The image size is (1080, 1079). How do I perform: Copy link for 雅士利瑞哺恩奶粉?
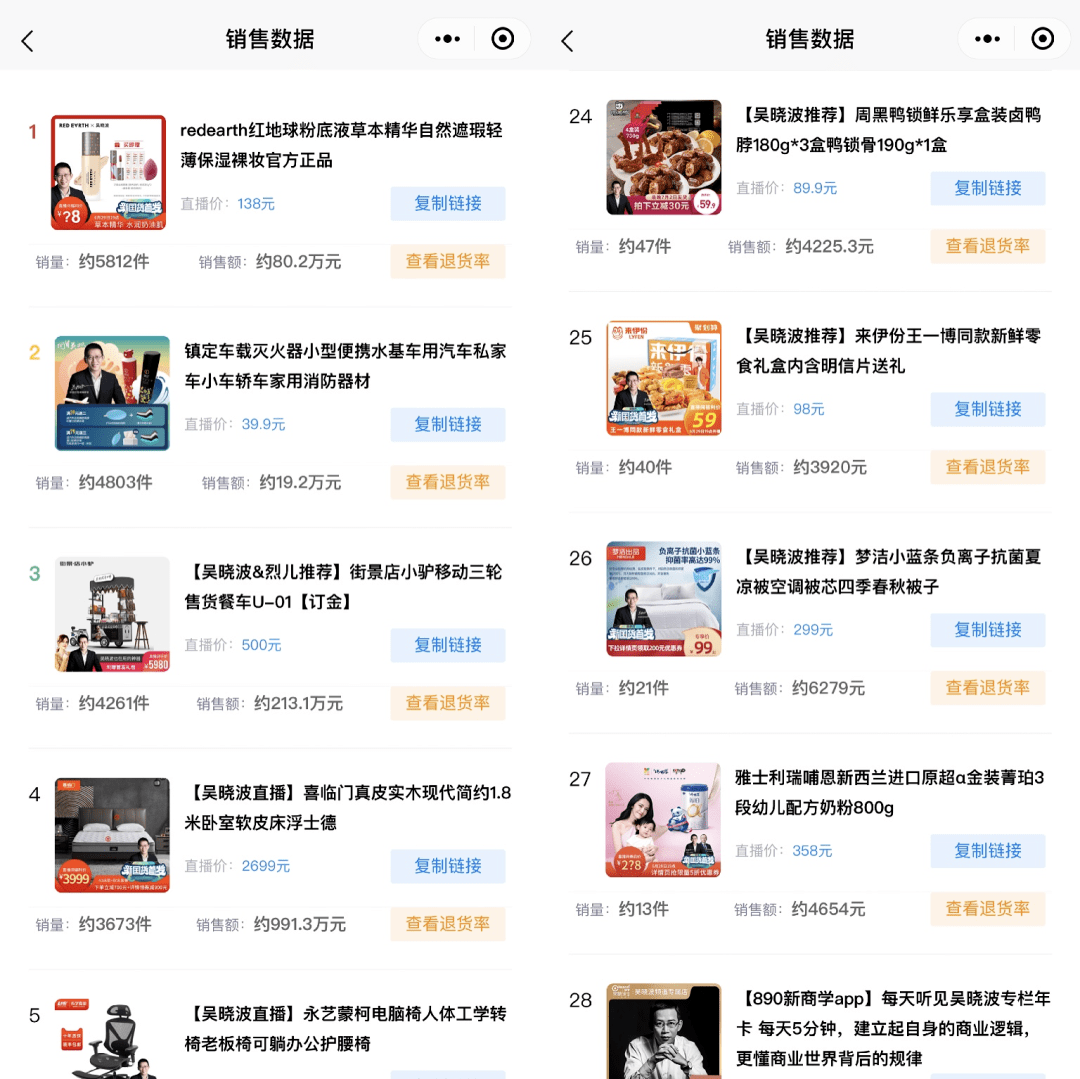pos(988,851)
